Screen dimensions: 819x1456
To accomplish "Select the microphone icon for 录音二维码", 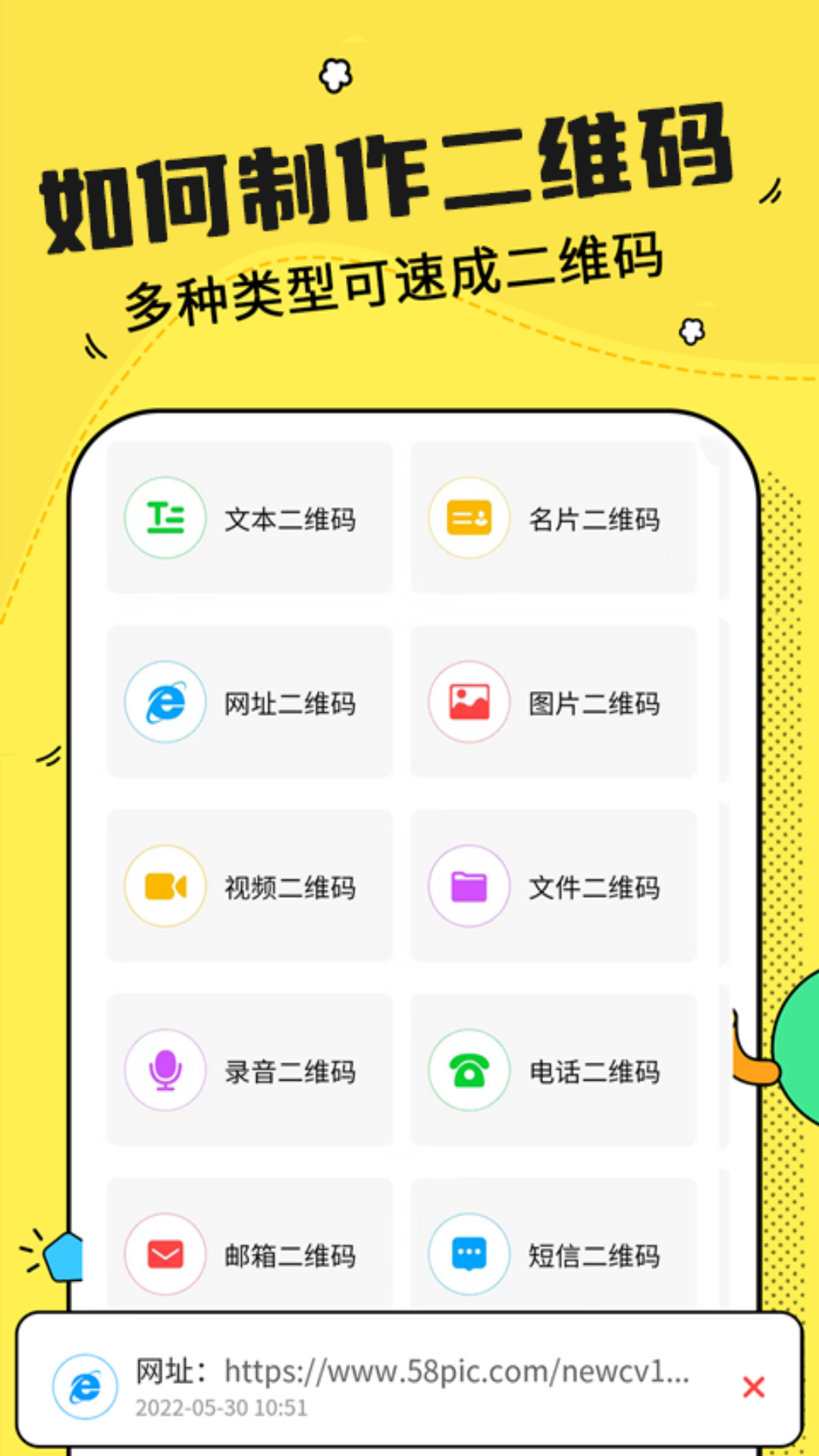I will (x=165, y=1071).
